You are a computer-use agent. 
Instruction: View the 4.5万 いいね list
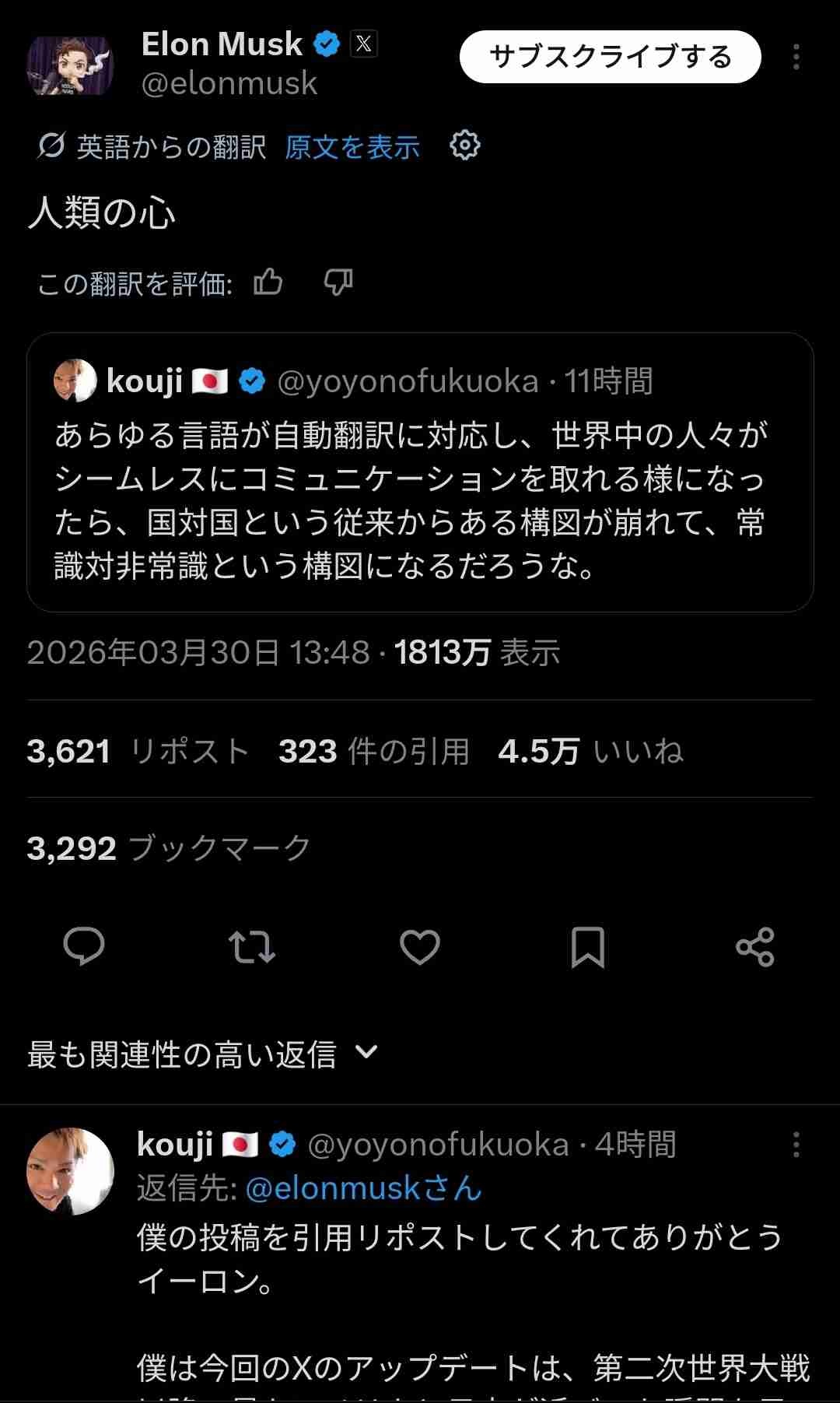[x=590, y=751]
